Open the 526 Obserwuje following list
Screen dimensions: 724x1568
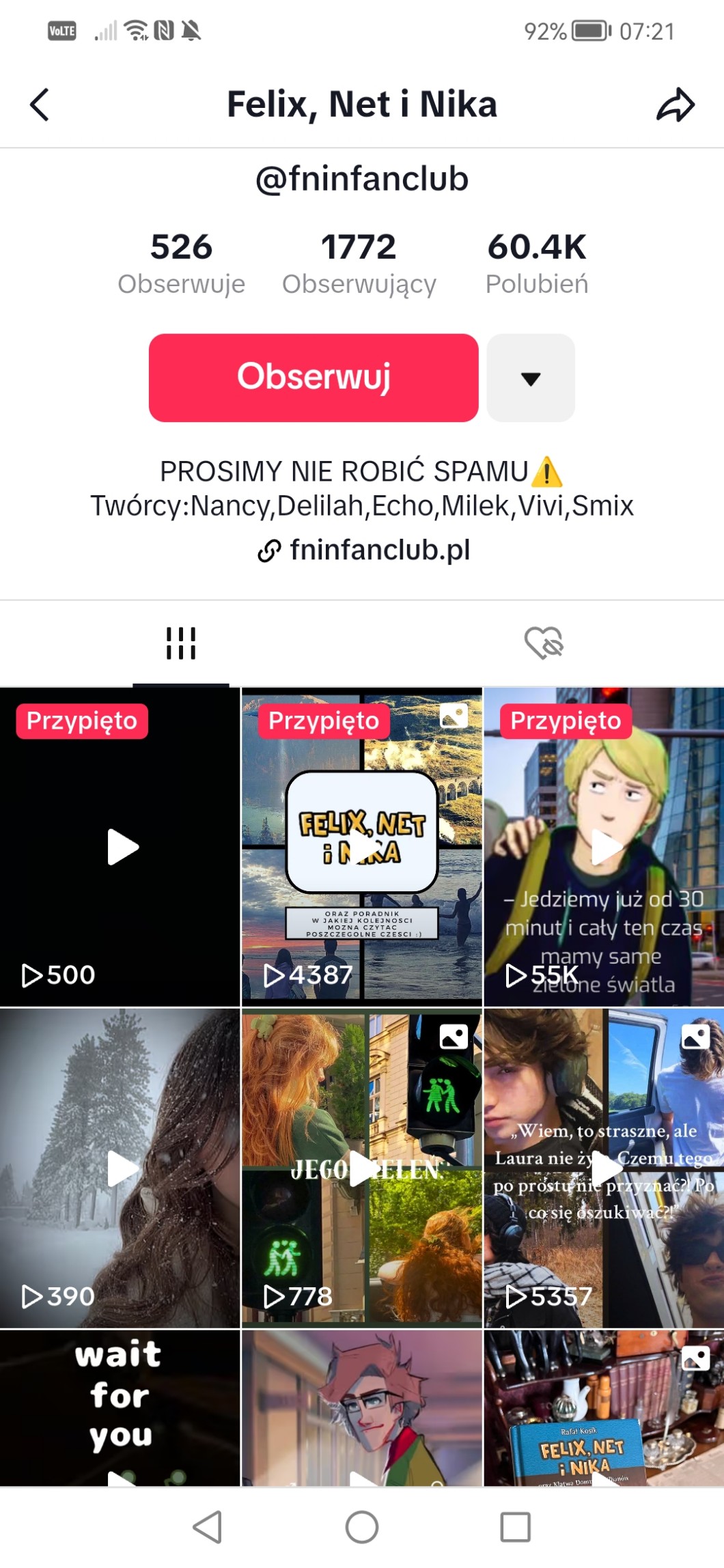point(181,263)
